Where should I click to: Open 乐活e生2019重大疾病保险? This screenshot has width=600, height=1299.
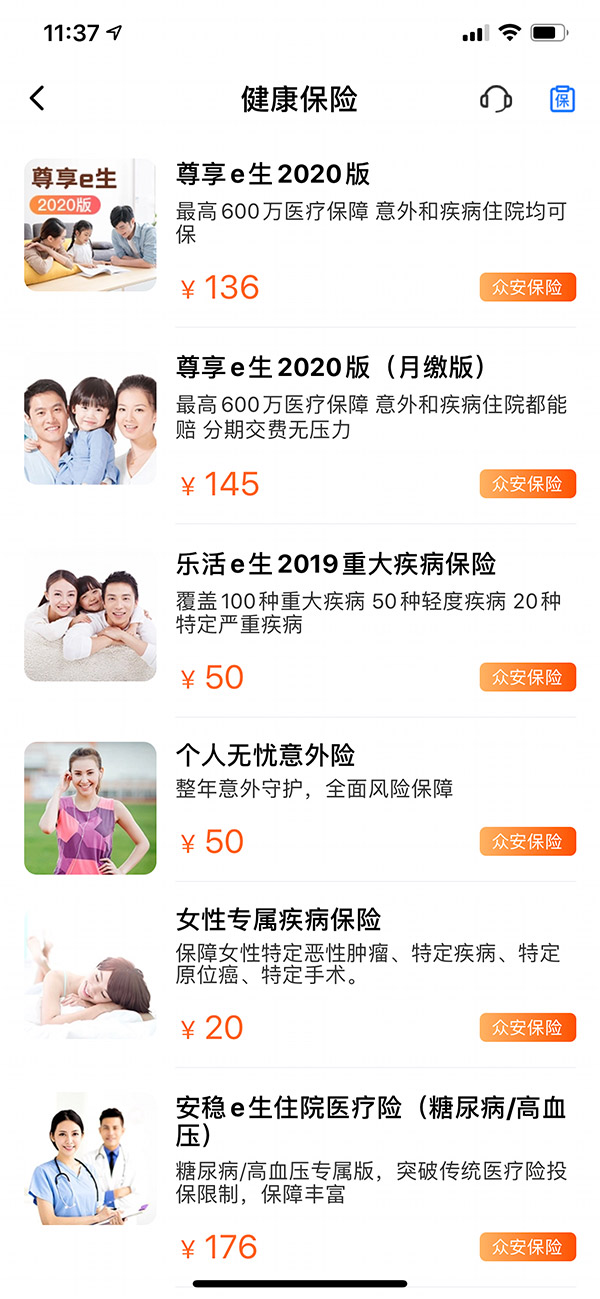[x=336, y=564]
